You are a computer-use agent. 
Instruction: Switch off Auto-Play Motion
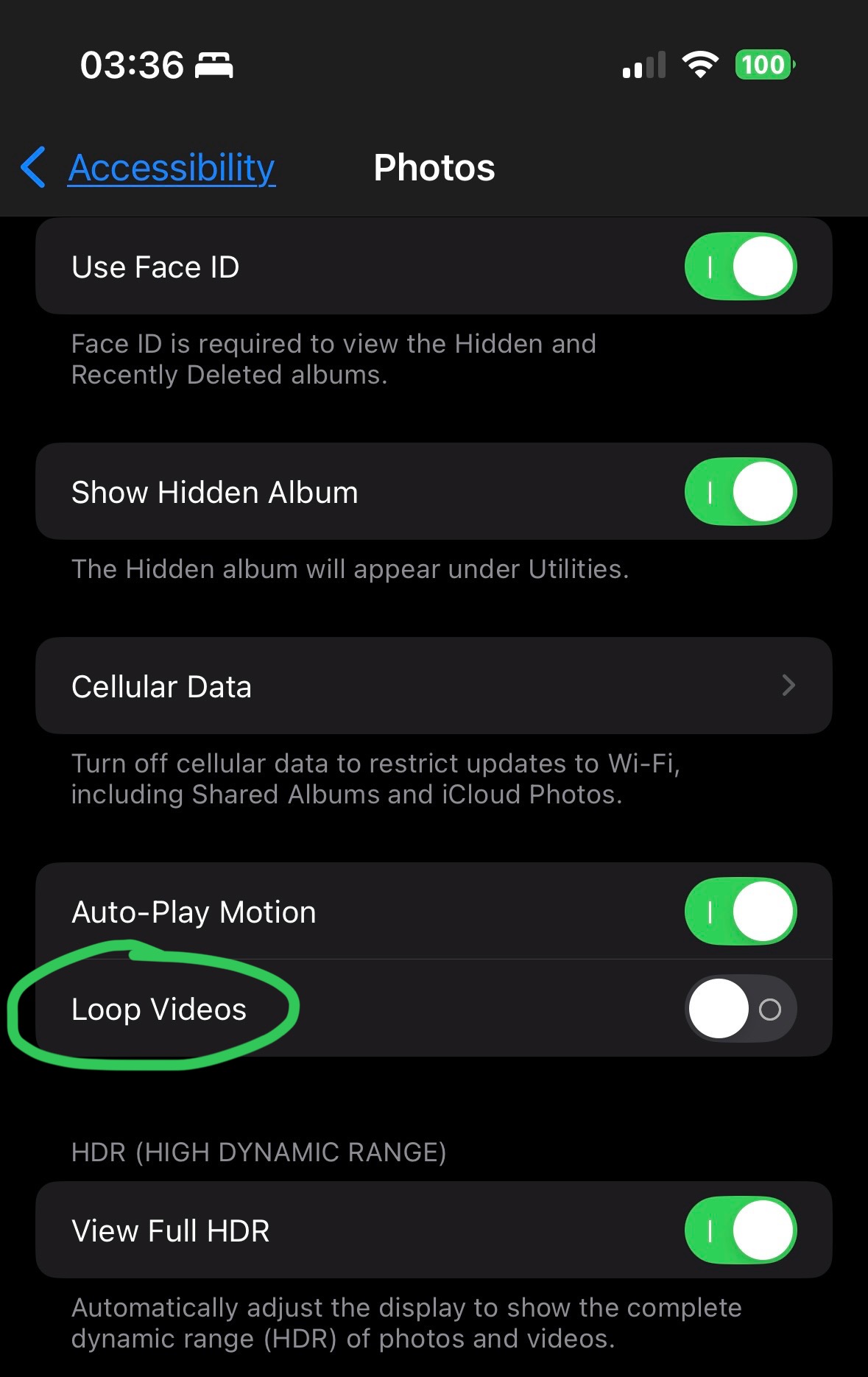click(x=740, y=912)
